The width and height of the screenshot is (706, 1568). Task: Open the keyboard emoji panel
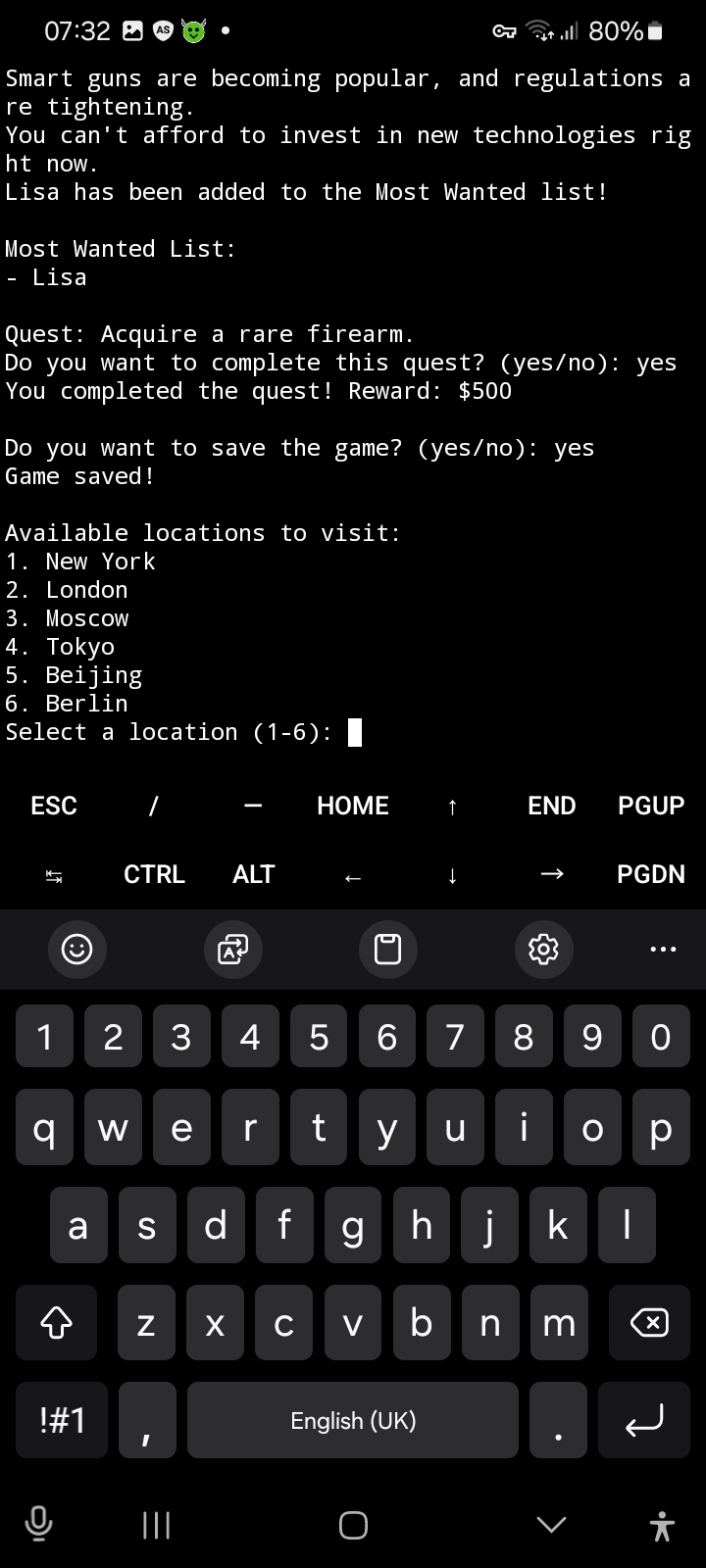point(76,949)
